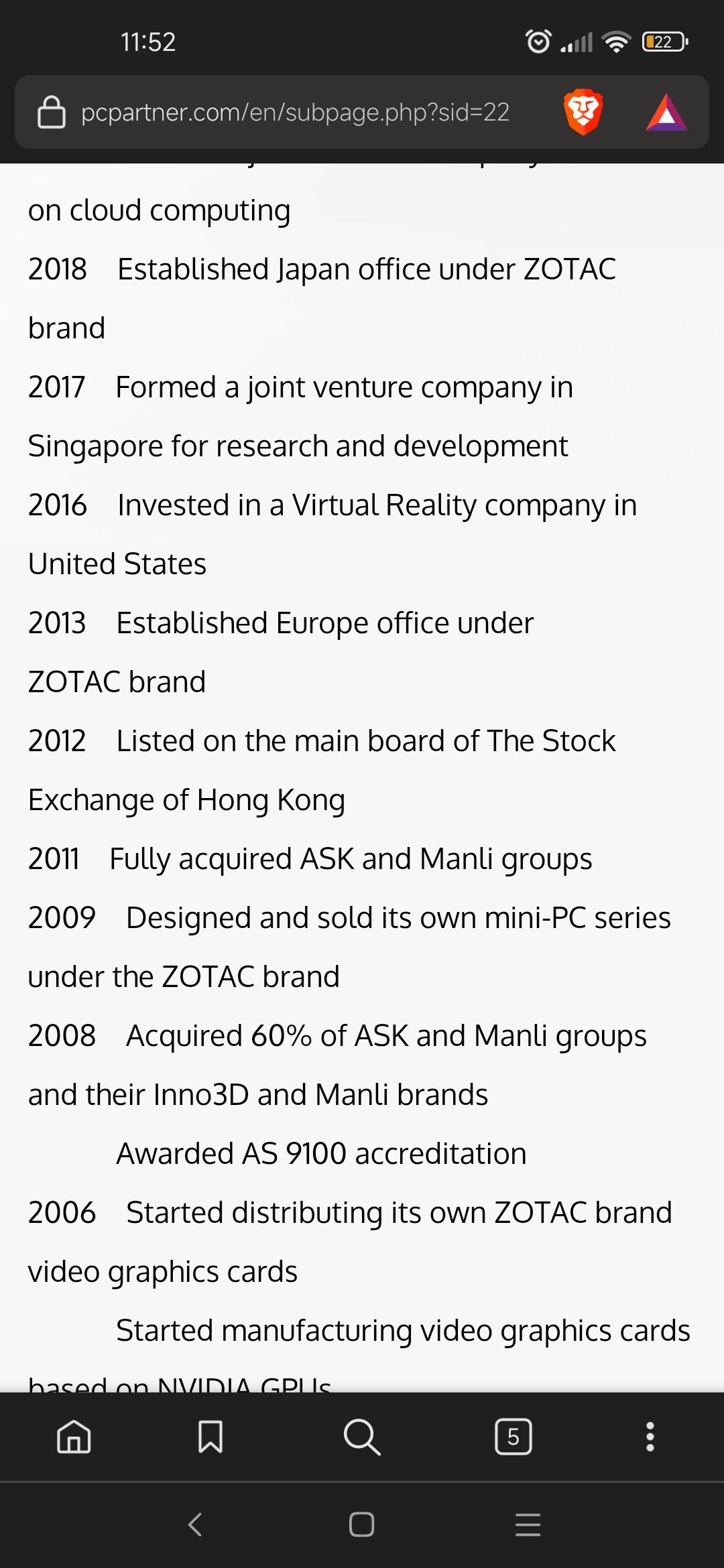Viewport: 724px width, 1568px height.
Task: Open the system recent apps button
Action: tap(528, 1524)
